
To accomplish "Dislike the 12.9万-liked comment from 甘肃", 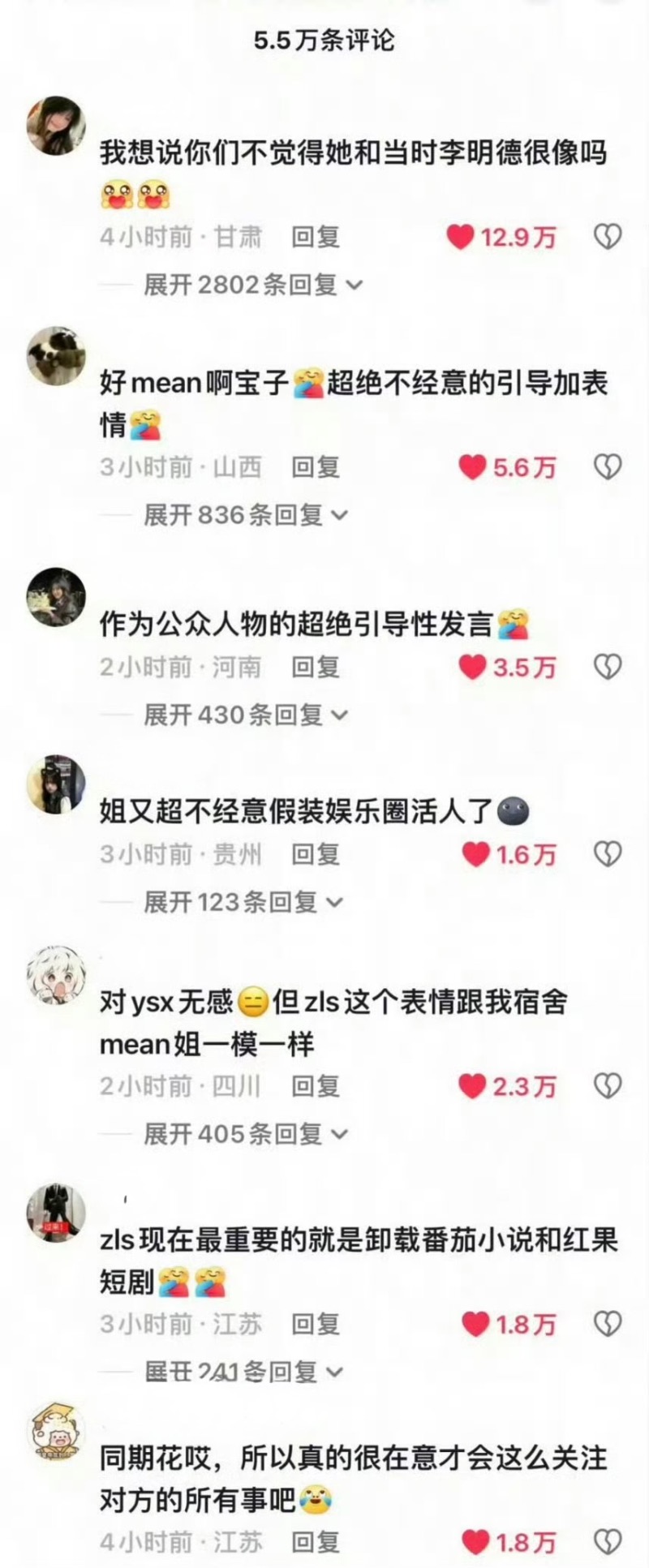I will pos(608,237).
